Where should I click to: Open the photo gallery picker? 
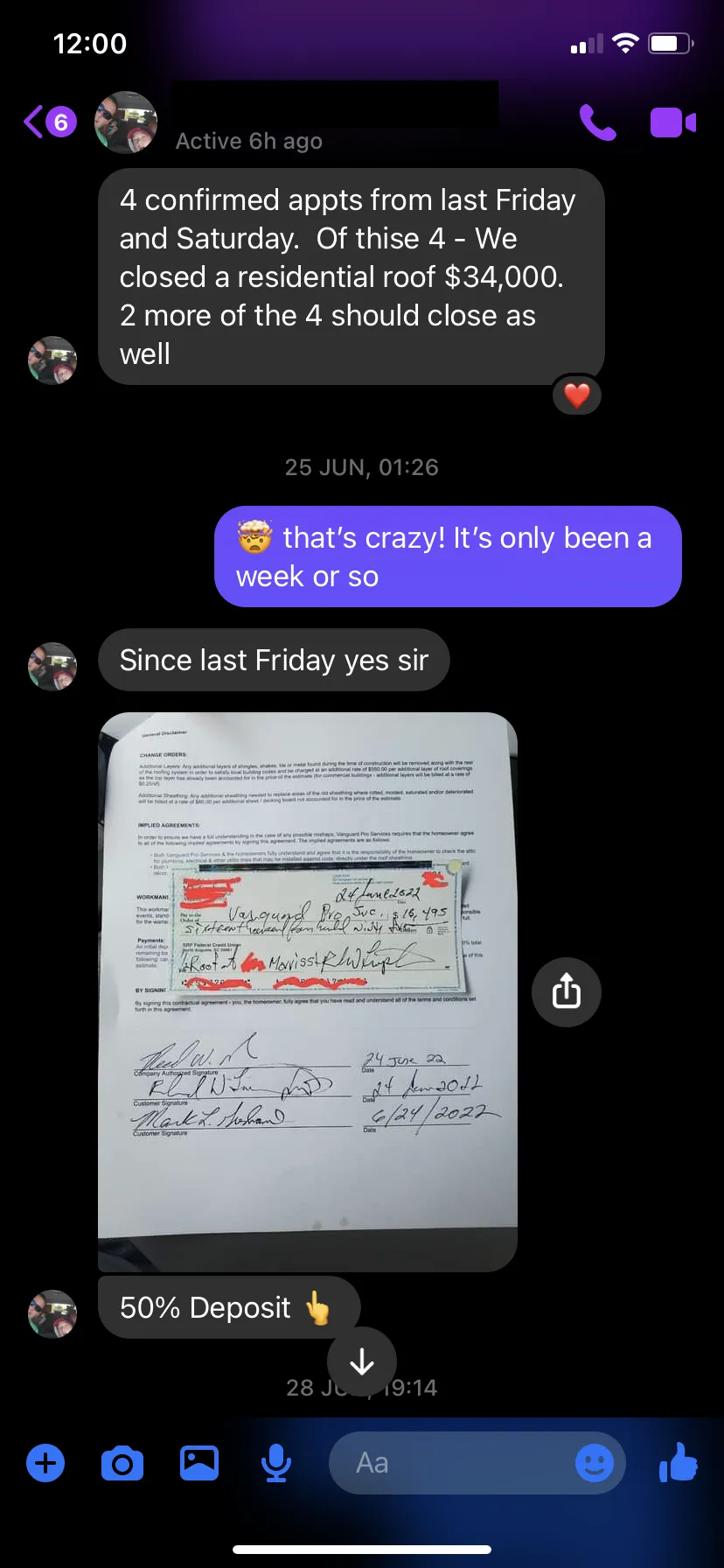[199, 1463]
